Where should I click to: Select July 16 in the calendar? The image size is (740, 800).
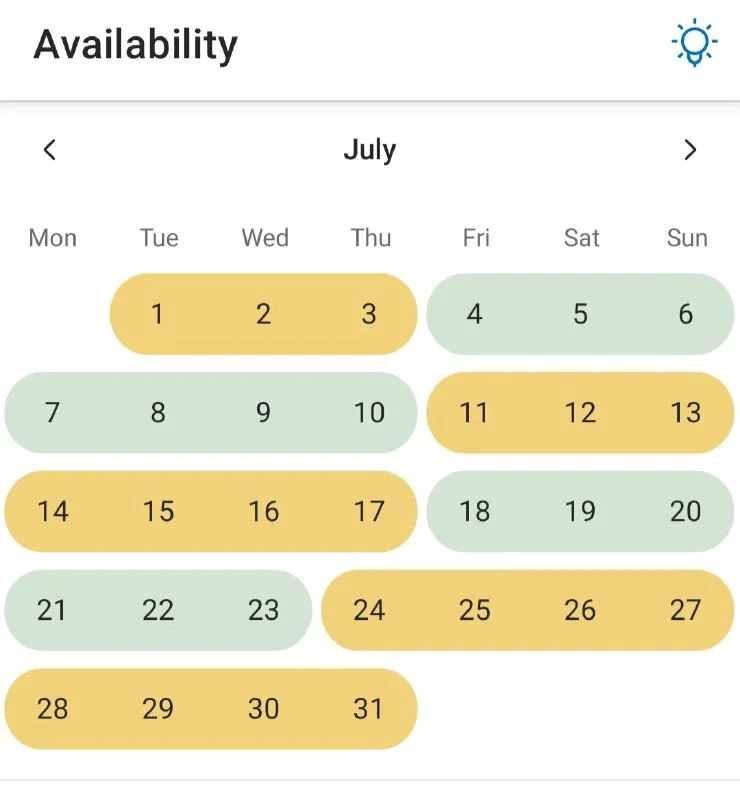[263, 511]
